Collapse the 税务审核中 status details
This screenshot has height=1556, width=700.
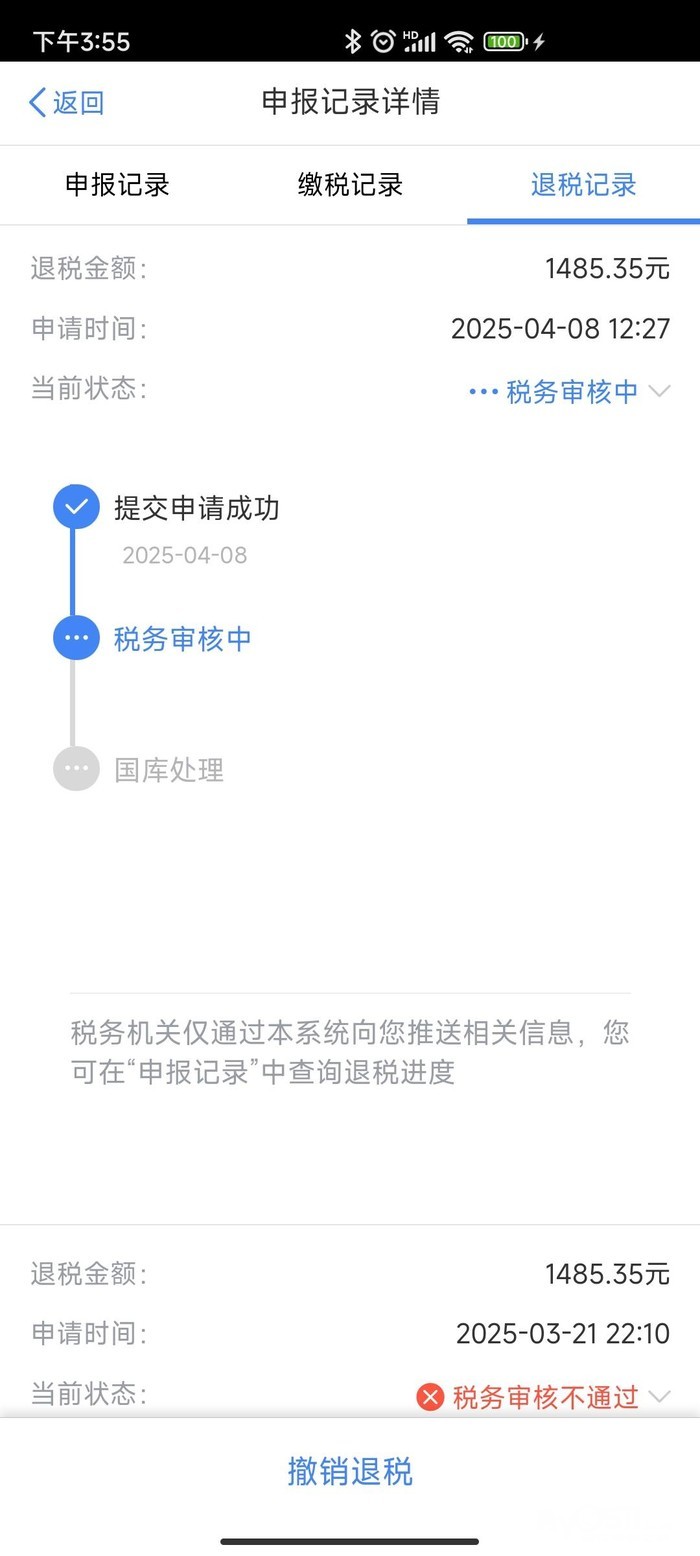coord(658,391)
